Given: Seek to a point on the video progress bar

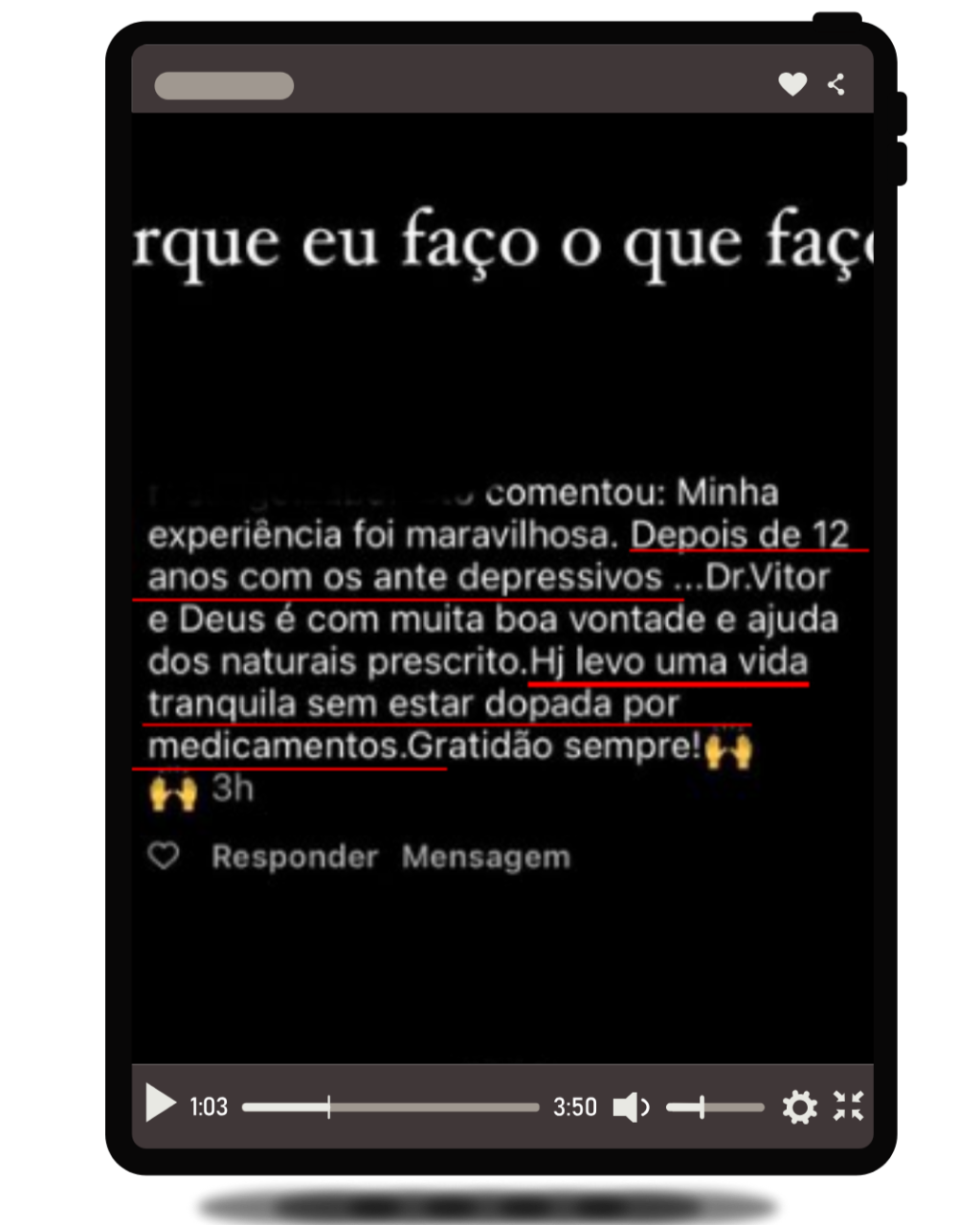Looking at the screenshot, I should click(x=390, y=1107).
